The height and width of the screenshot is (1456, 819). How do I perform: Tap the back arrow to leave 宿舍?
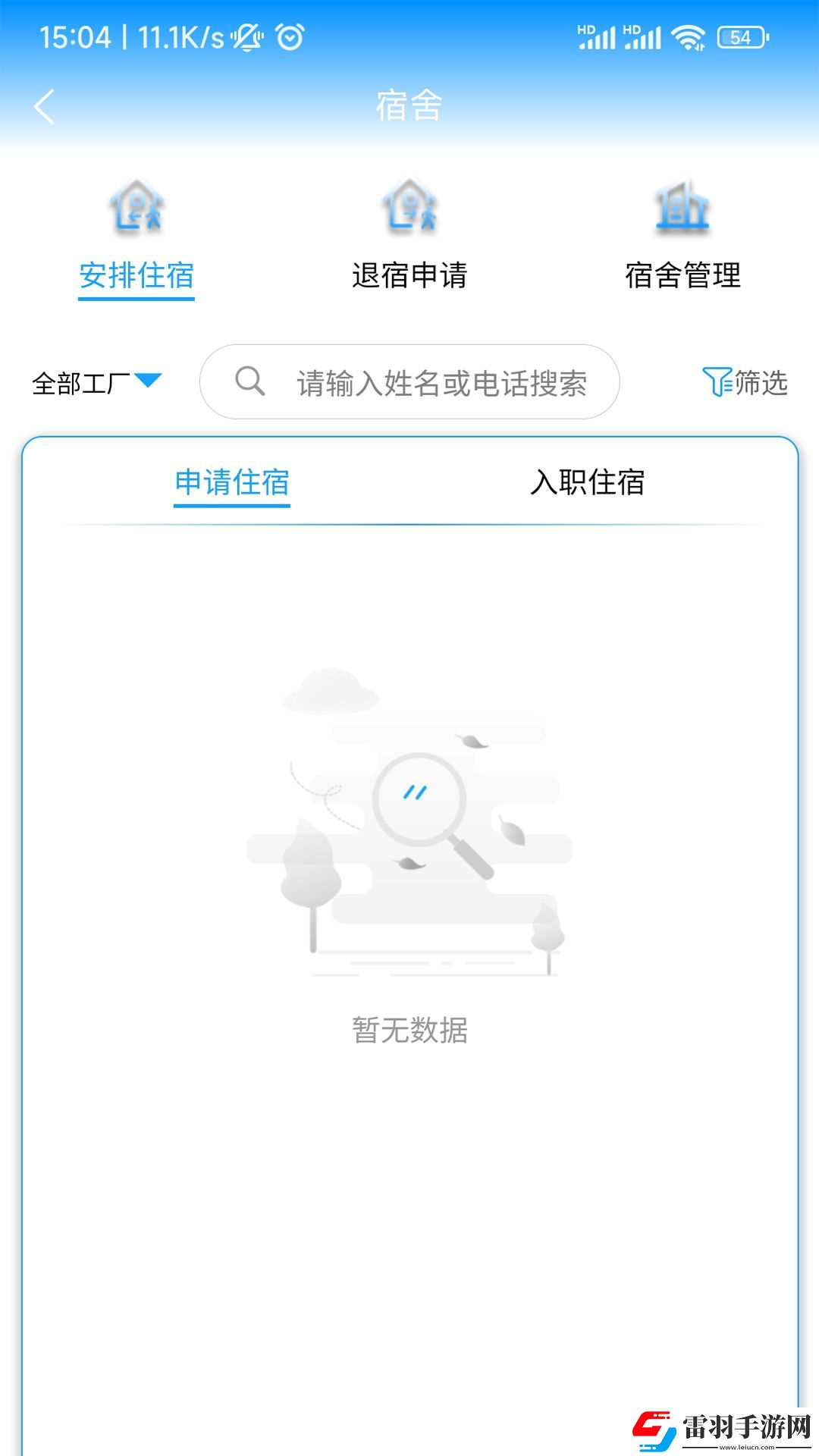coord(43,107)
